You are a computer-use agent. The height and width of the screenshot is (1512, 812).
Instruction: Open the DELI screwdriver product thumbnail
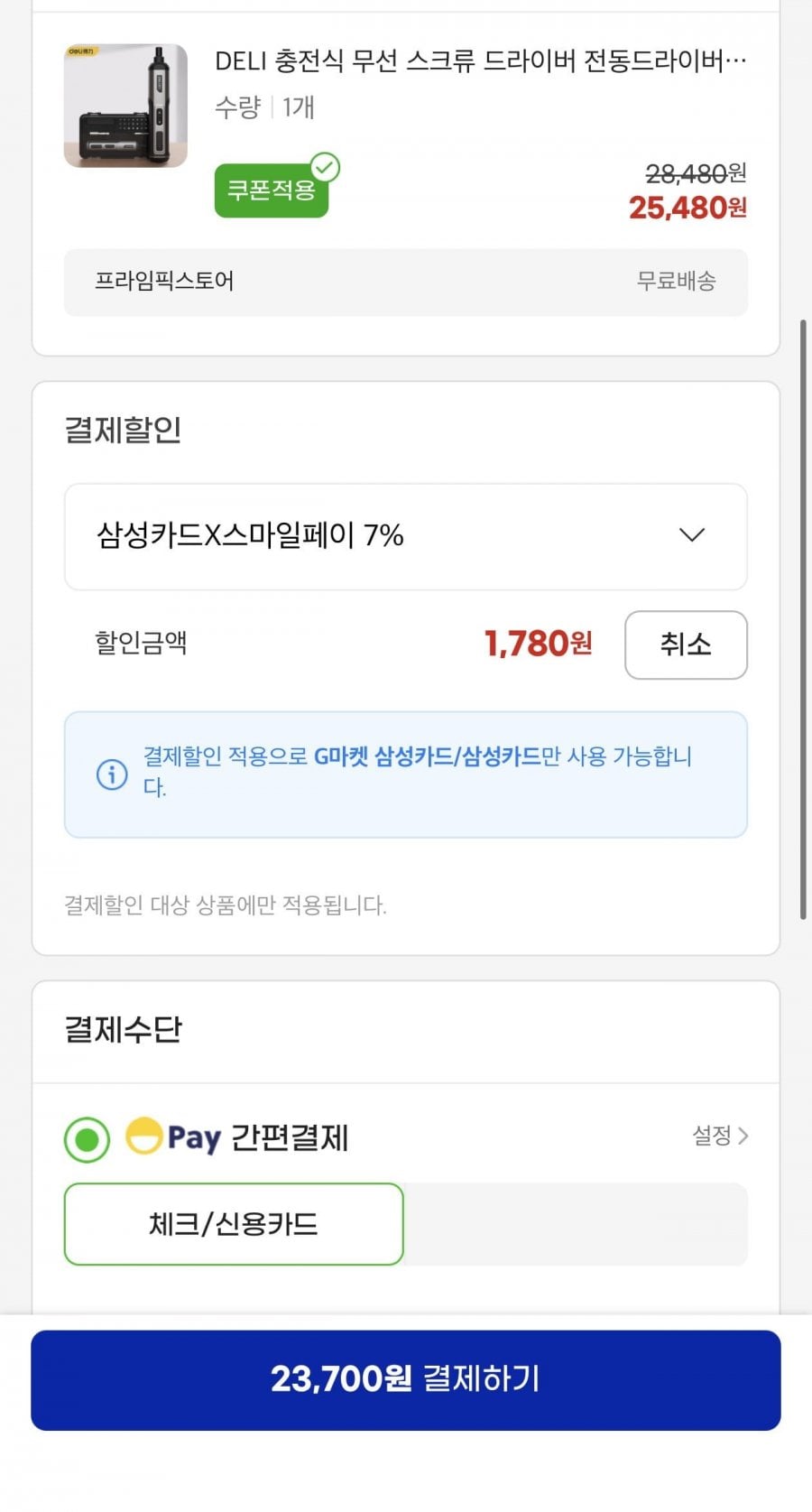coord(125,106)
